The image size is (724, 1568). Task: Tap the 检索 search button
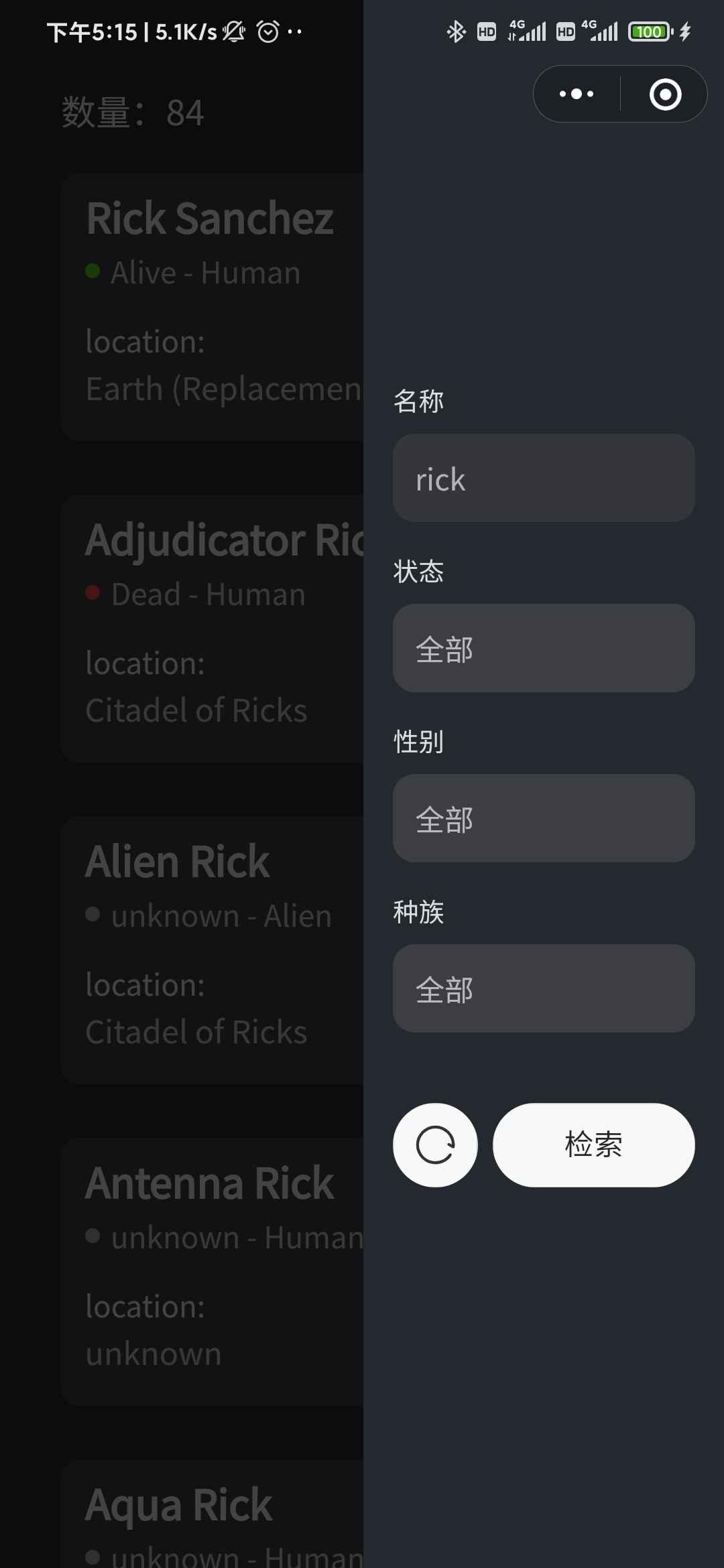click(x=594, y=1145)
